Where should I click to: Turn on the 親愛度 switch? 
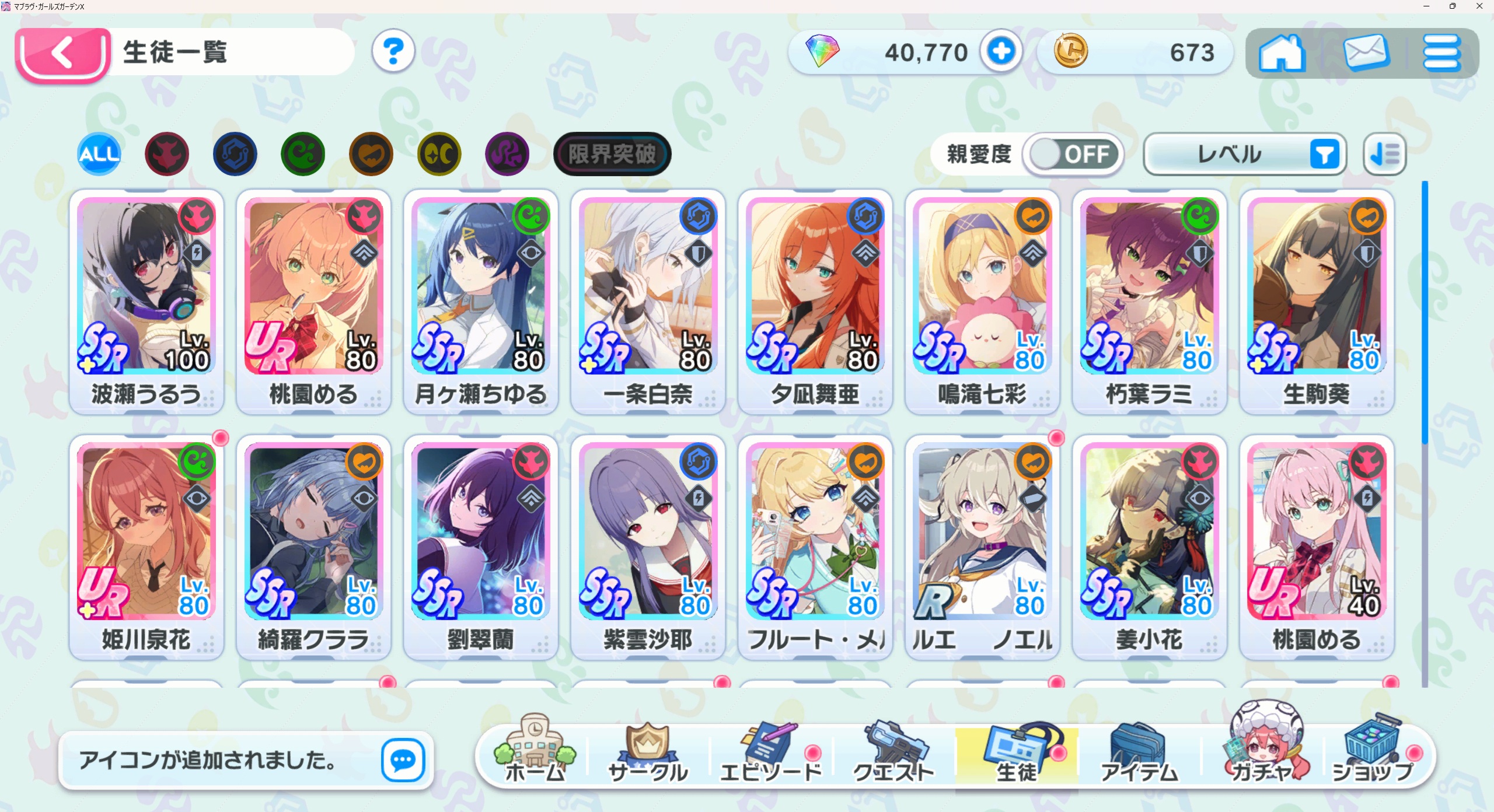pos(1074,155)
